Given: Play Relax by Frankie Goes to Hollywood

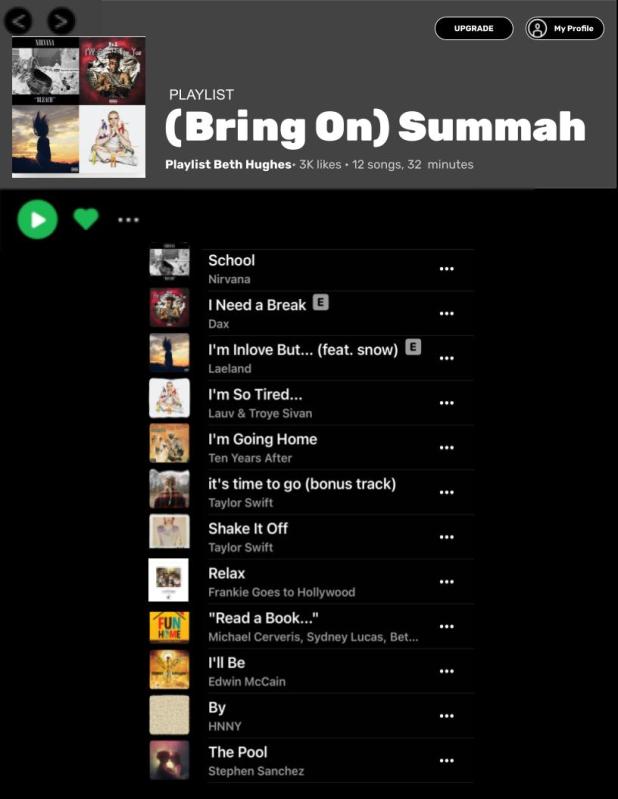Looking at the screenshot, I should coord(226,574).
